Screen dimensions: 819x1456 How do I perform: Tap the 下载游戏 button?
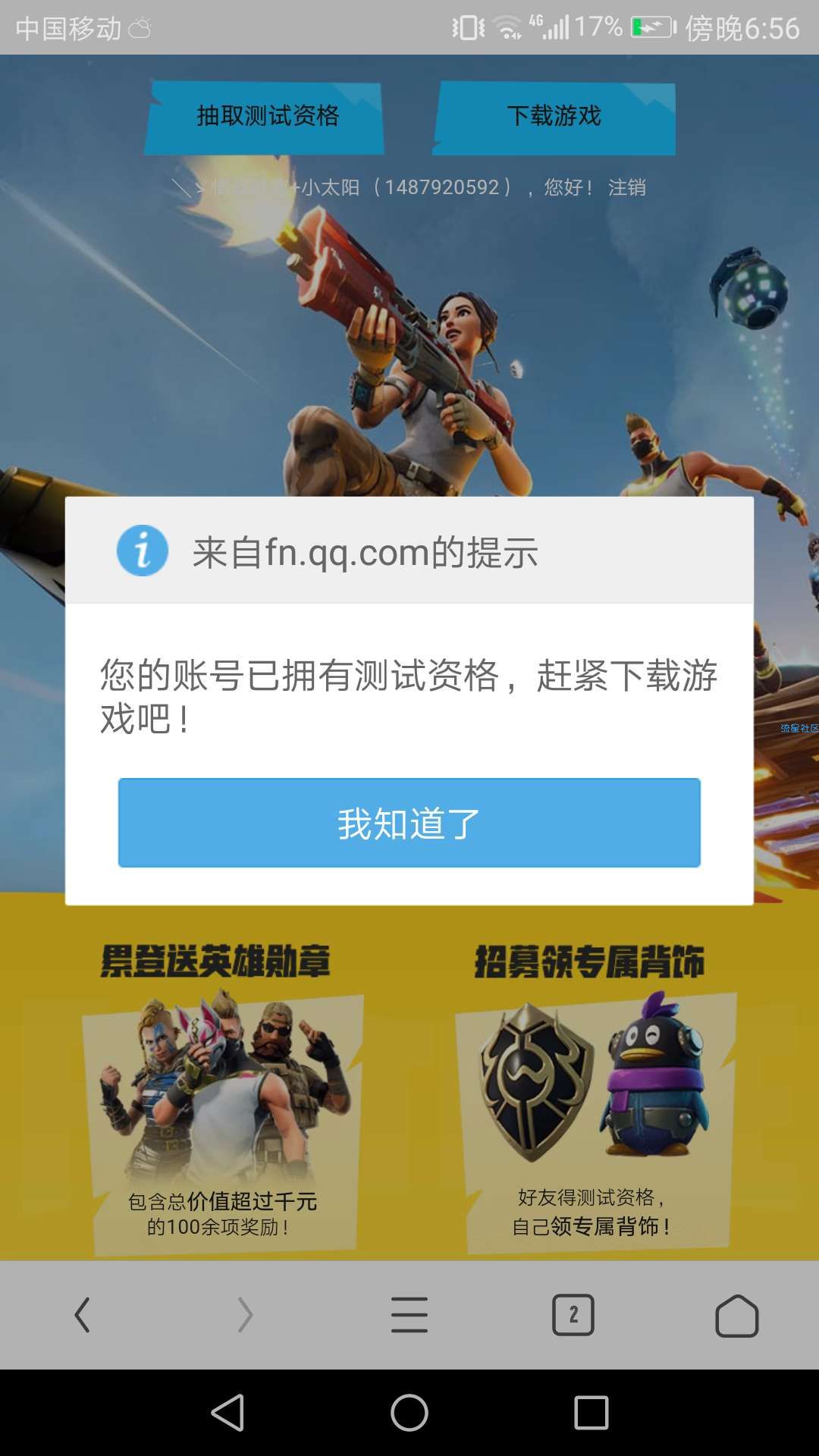coord(554,117)
